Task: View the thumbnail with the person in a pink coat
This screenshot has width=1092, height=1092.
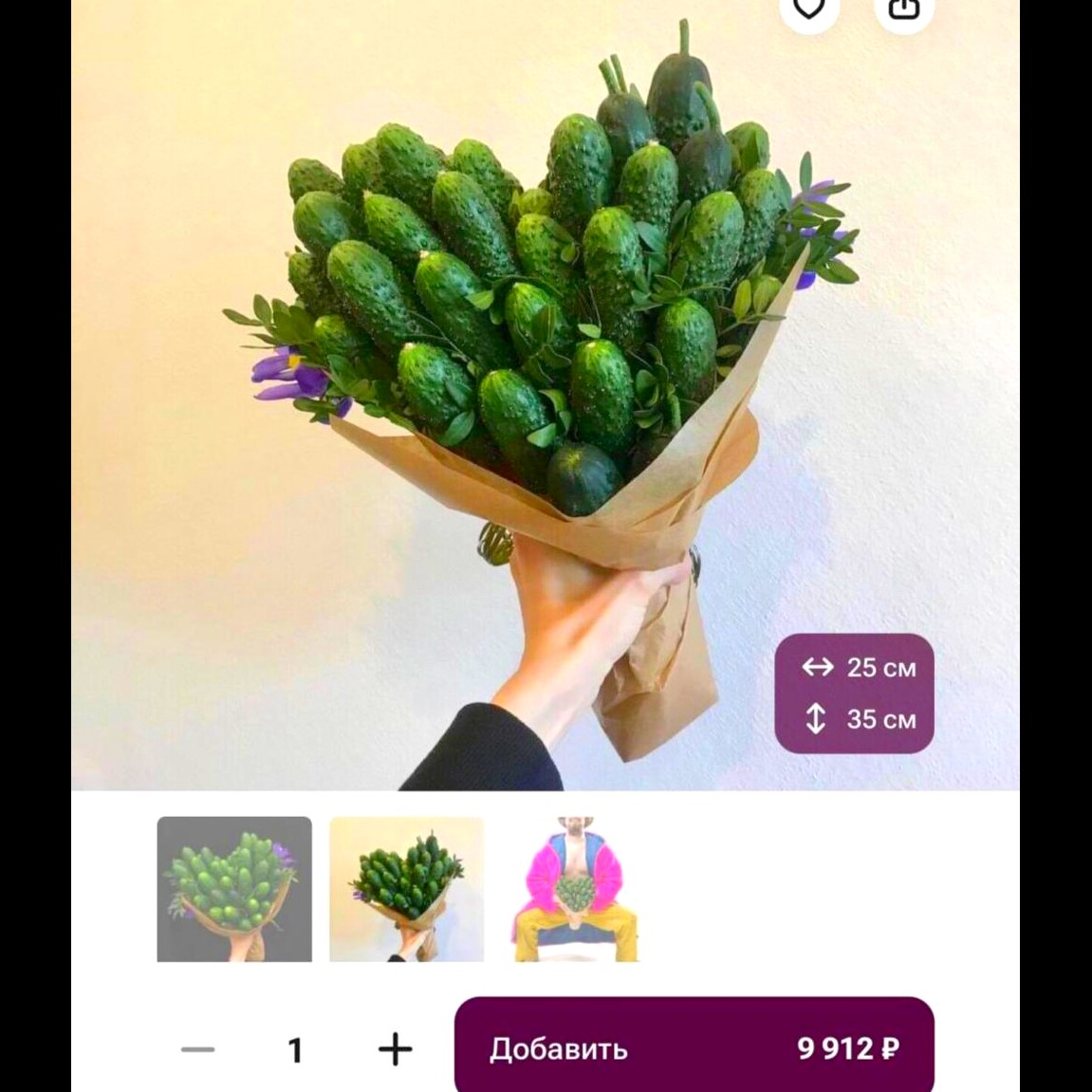Action: tap(578, 889)
